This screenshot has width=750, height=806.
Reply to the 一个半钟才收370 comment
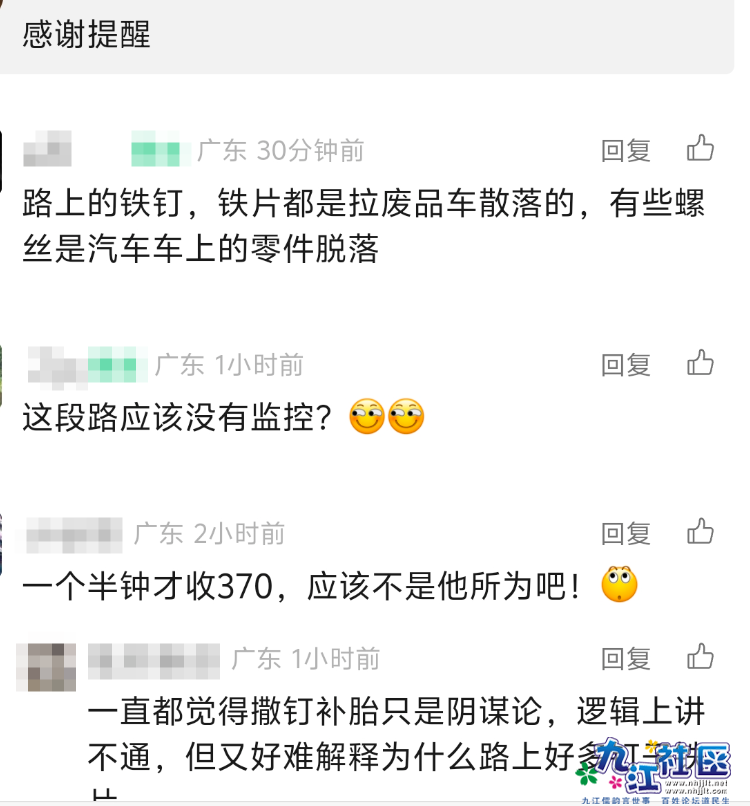(x=626, y=534)
